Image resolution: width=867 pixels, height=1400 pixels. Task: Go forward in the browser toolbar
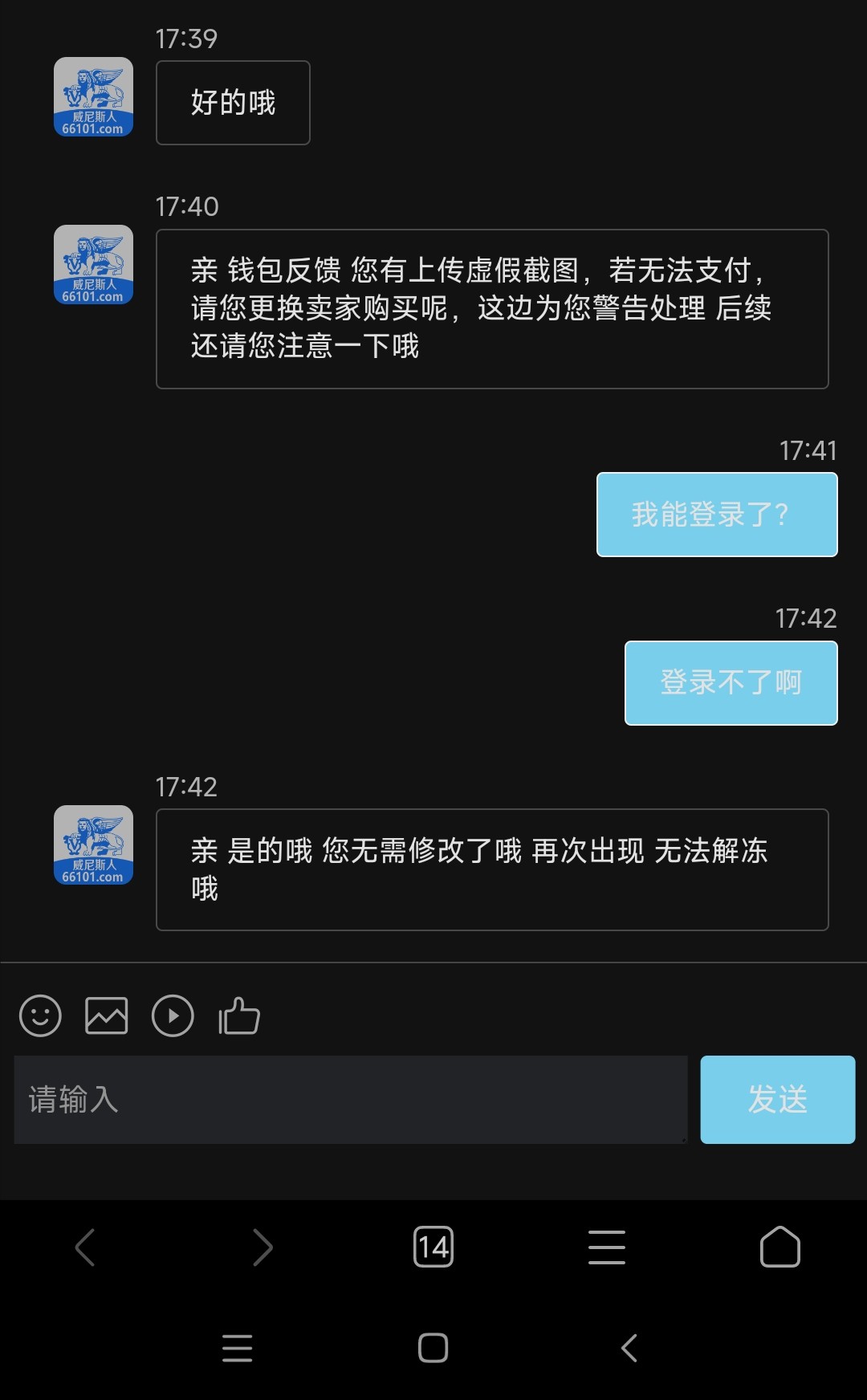pyautogui.click(x=263, y=1247)
